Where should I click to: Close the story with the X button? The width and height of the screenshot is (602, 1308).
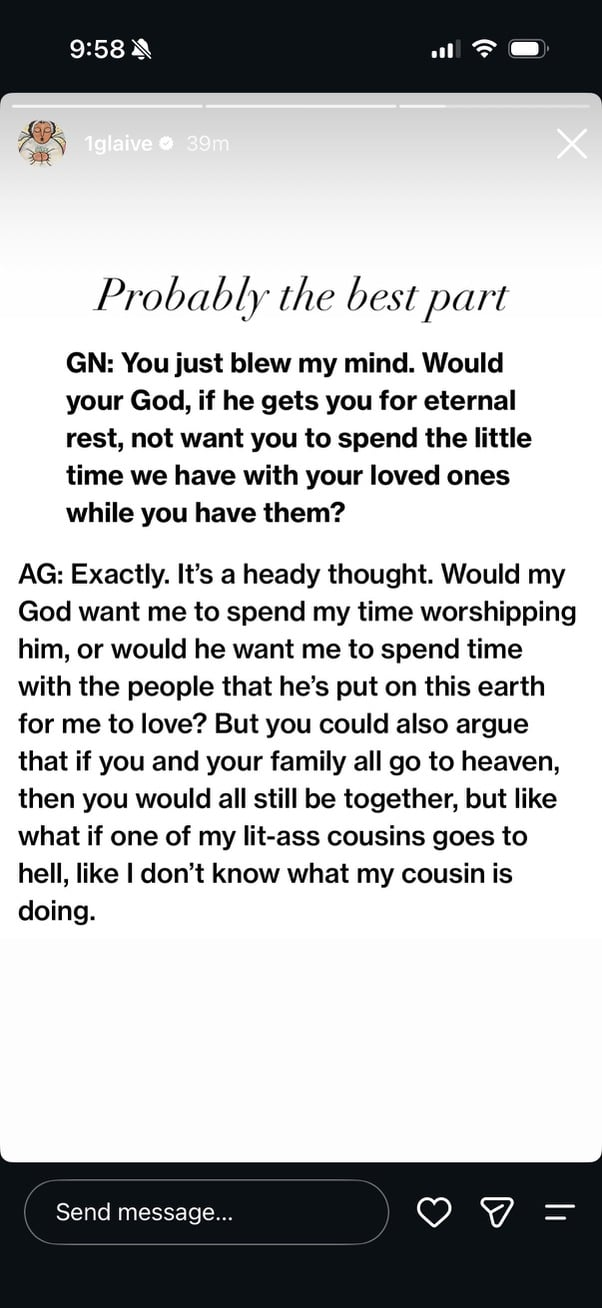[x=572, y=144]
